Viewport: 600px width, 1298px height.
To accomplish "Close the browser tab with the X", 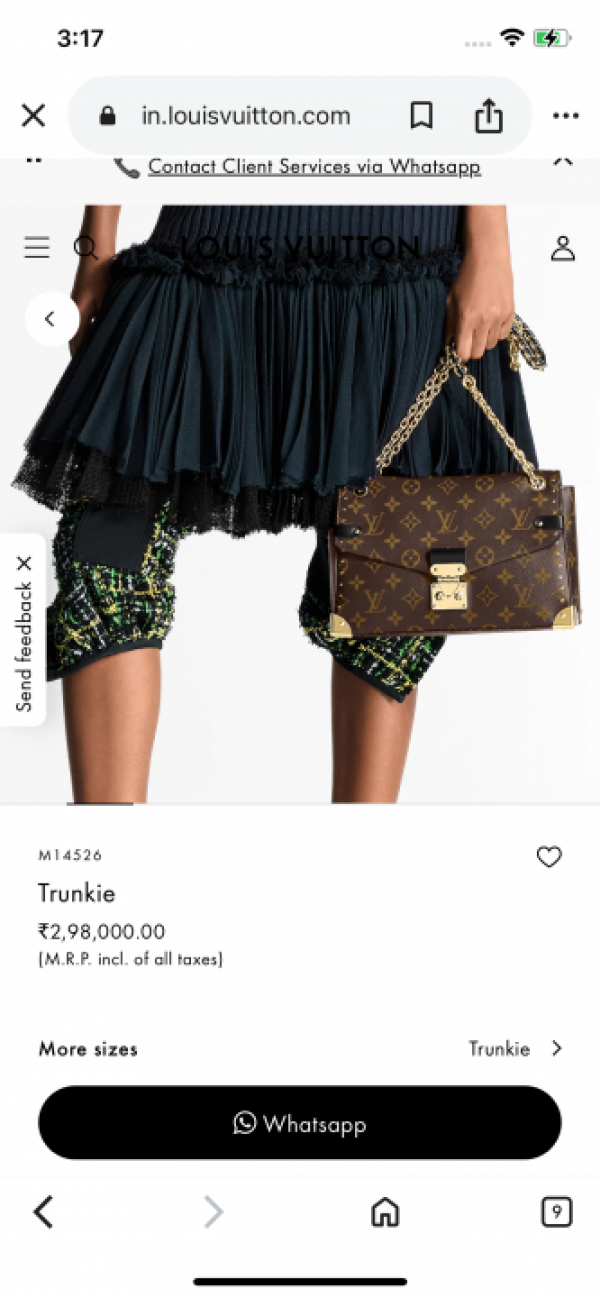I will click(x=33, y=116).
